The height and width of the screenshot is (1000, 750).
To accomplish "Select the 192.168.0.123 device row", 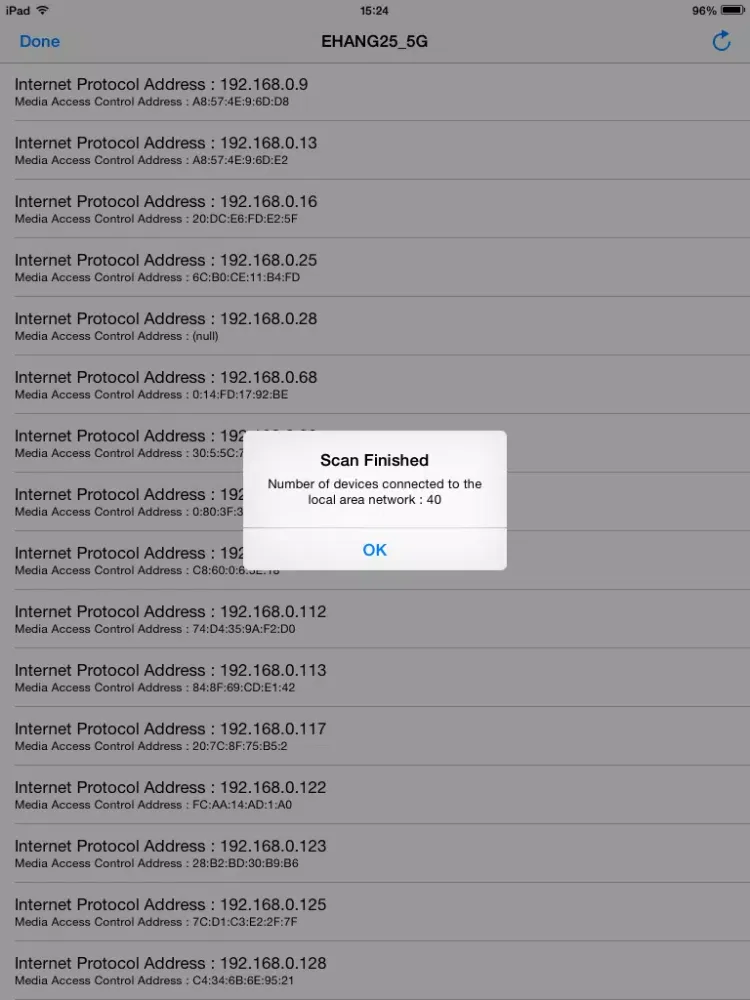I will pos(170,853).
